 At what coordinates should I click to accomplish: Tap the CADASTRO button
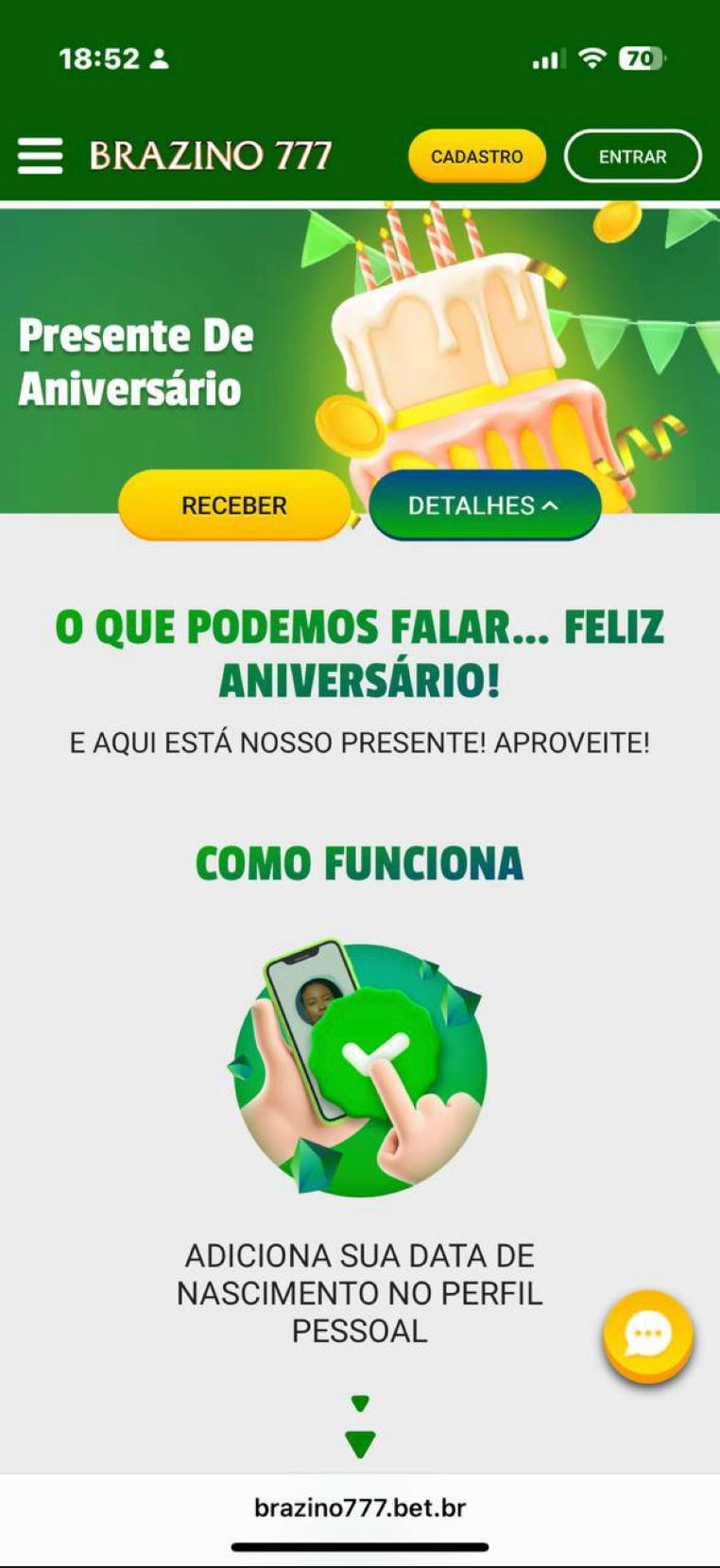tap(477, 157)
